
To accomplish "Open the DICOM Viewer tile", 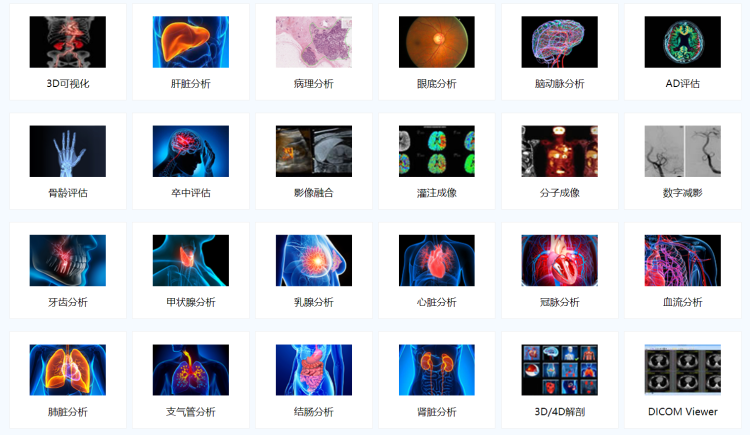I will click(x=683, y=380).
